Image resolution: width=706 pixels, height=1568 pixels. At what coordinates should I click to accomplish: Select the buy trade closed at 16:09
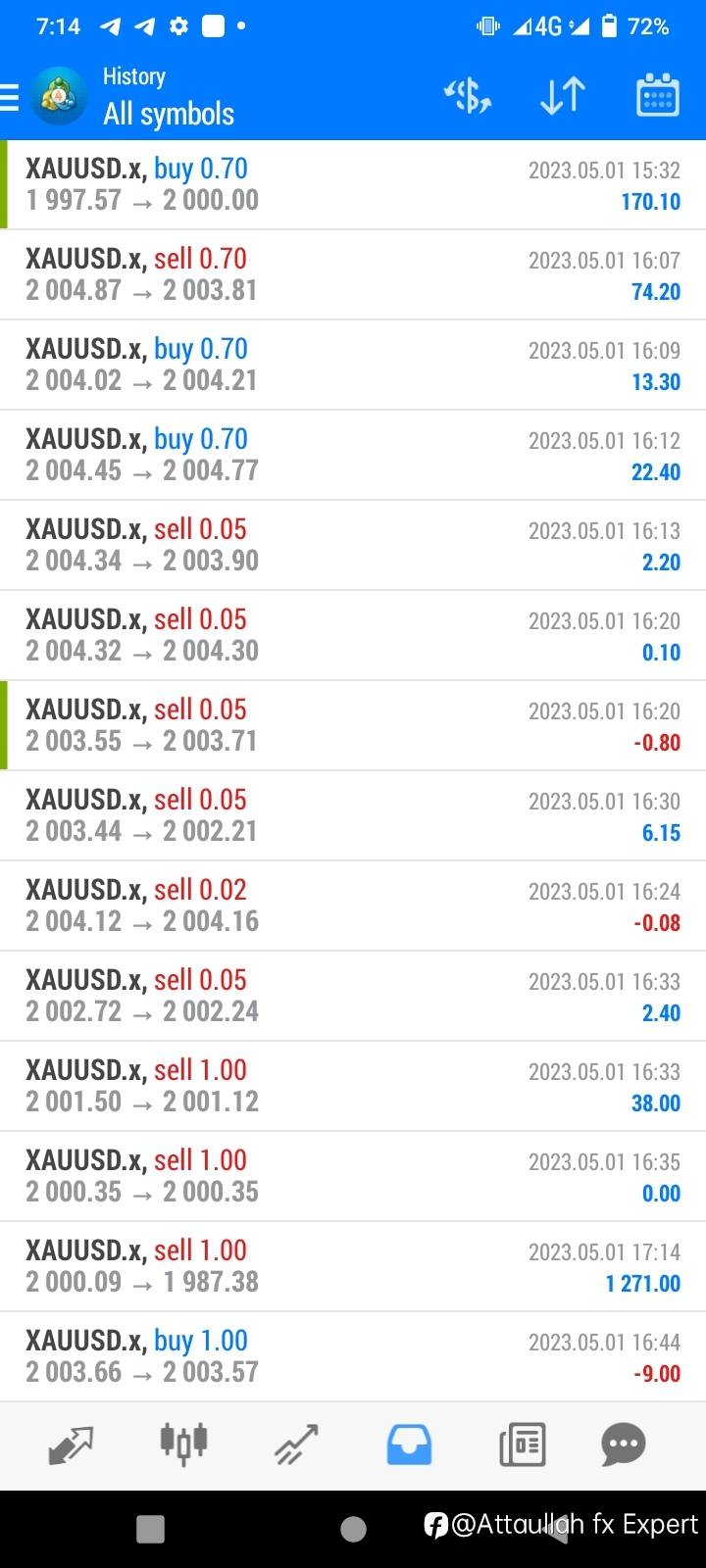(x=353, y=365)
